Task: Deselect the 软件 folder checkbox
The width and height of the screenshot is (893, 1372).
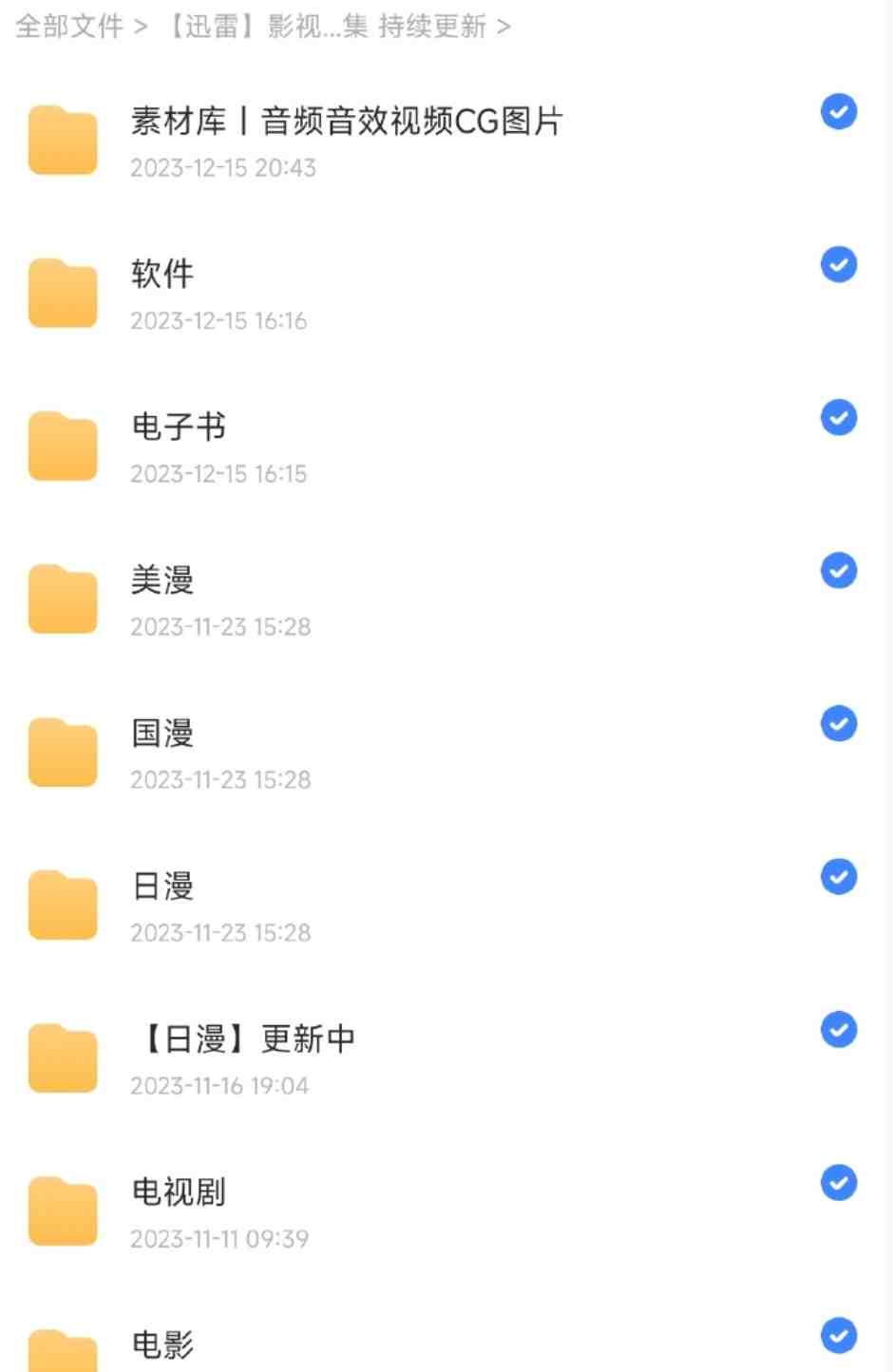Action: 839,265
